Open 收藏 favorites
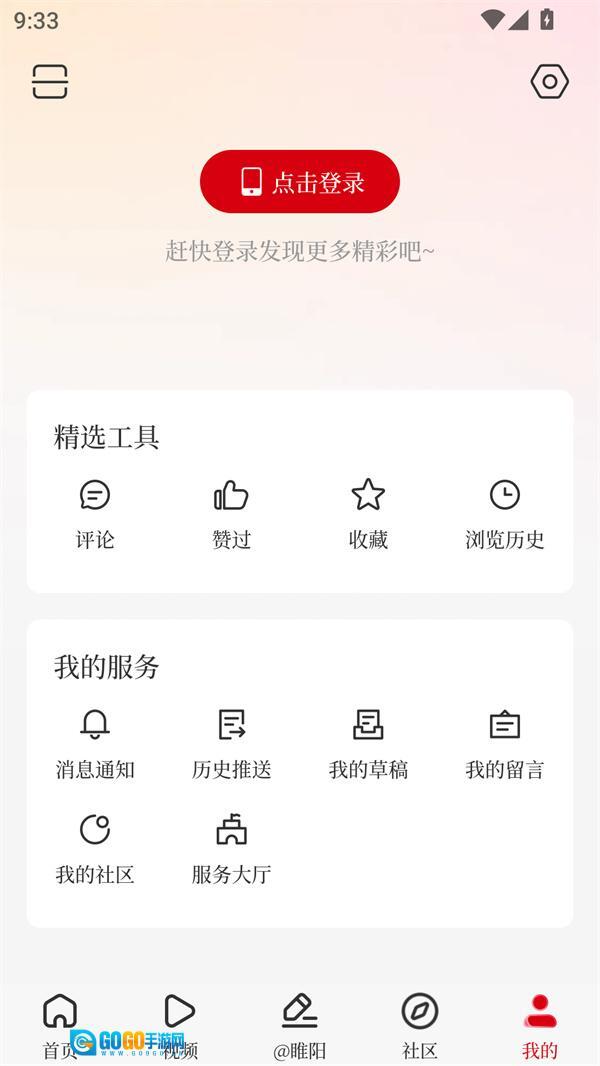 pyautogui.click(x=368, y=514)
